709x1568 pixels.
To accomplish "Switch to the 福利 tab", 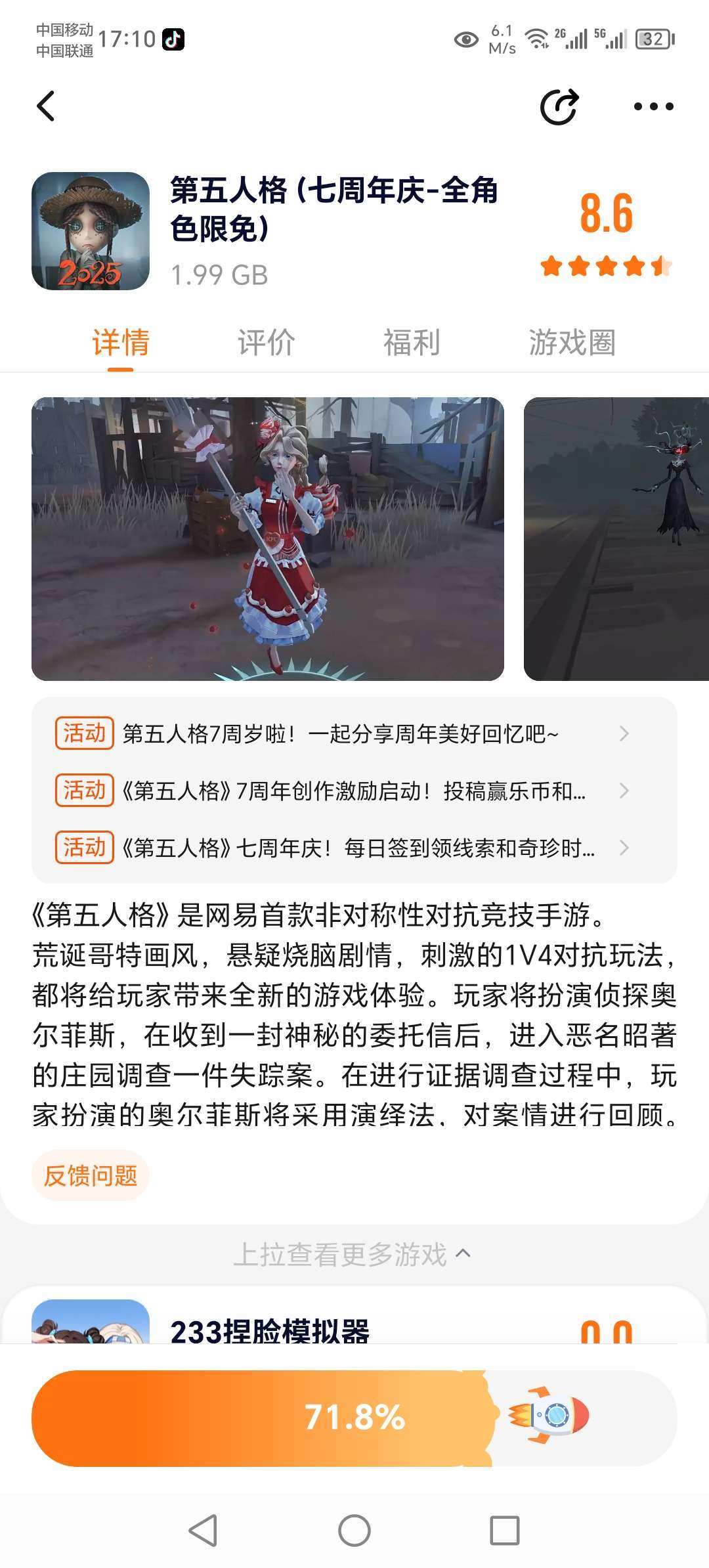I will point(412,342).
